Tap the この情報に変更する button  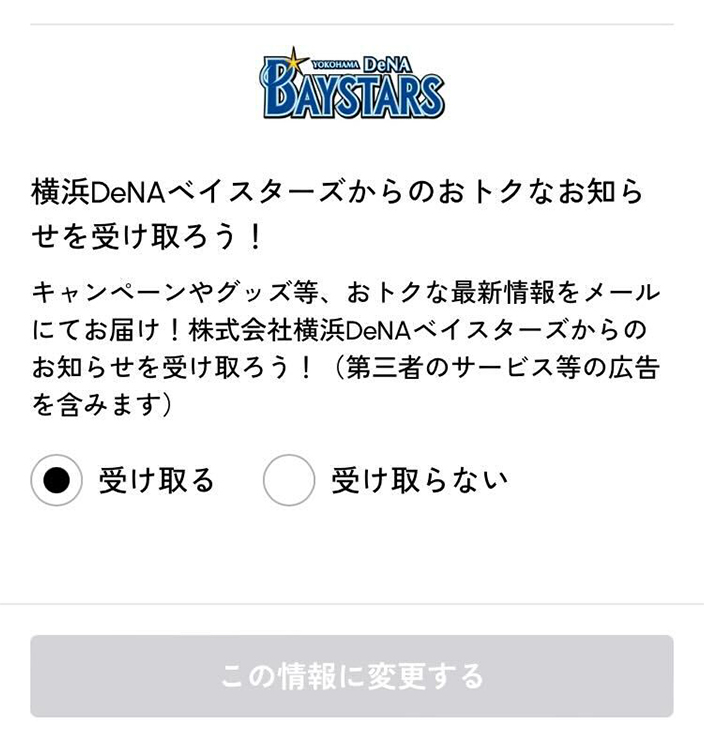pyautogui.click(x=351, y=676)
